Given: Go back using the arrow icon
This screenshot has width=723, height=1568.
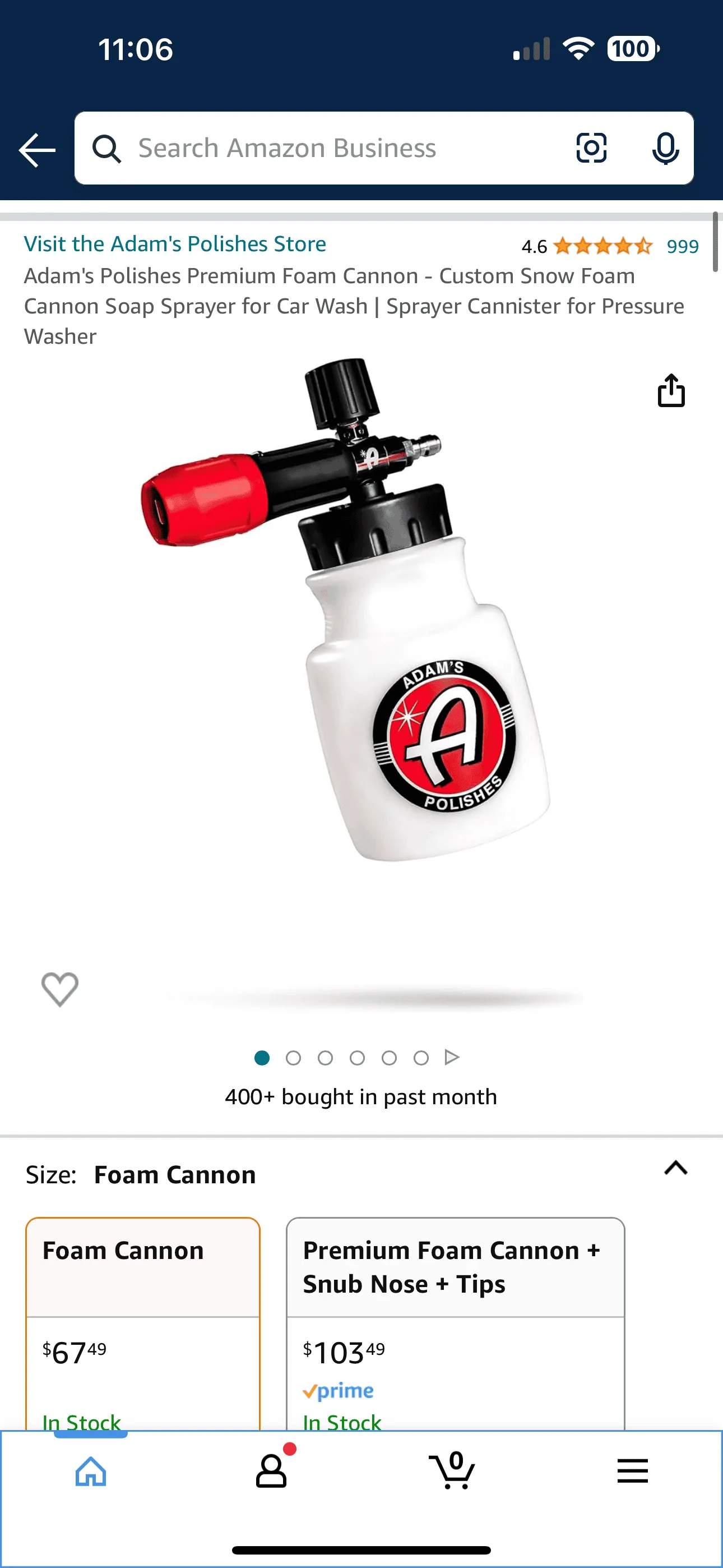Looking at the screenshot, I should click(x=37, y=149).
